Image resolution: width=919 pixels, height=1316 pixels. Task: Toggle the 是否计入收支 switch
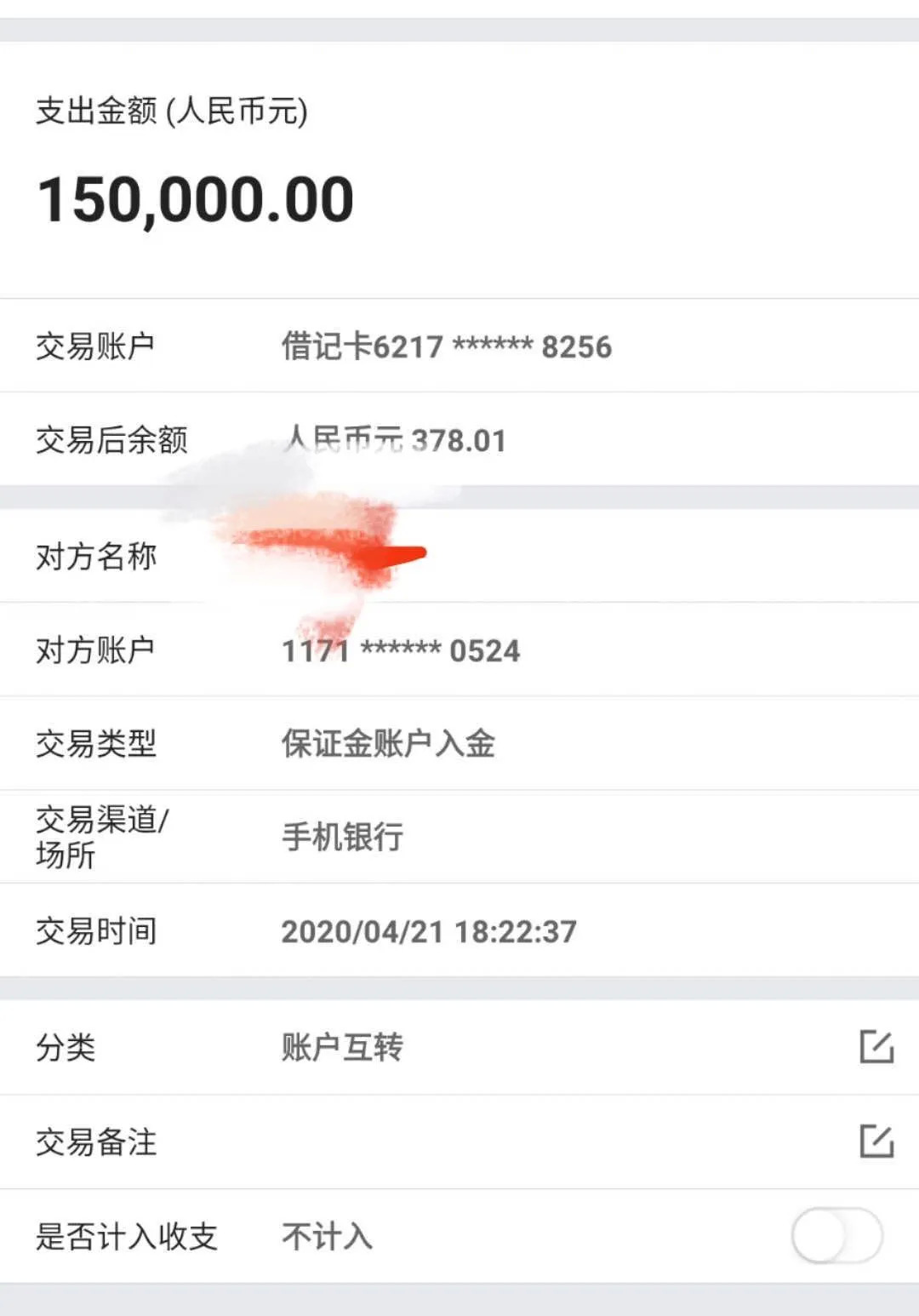pyautogui.click(x=836, y=1236)
